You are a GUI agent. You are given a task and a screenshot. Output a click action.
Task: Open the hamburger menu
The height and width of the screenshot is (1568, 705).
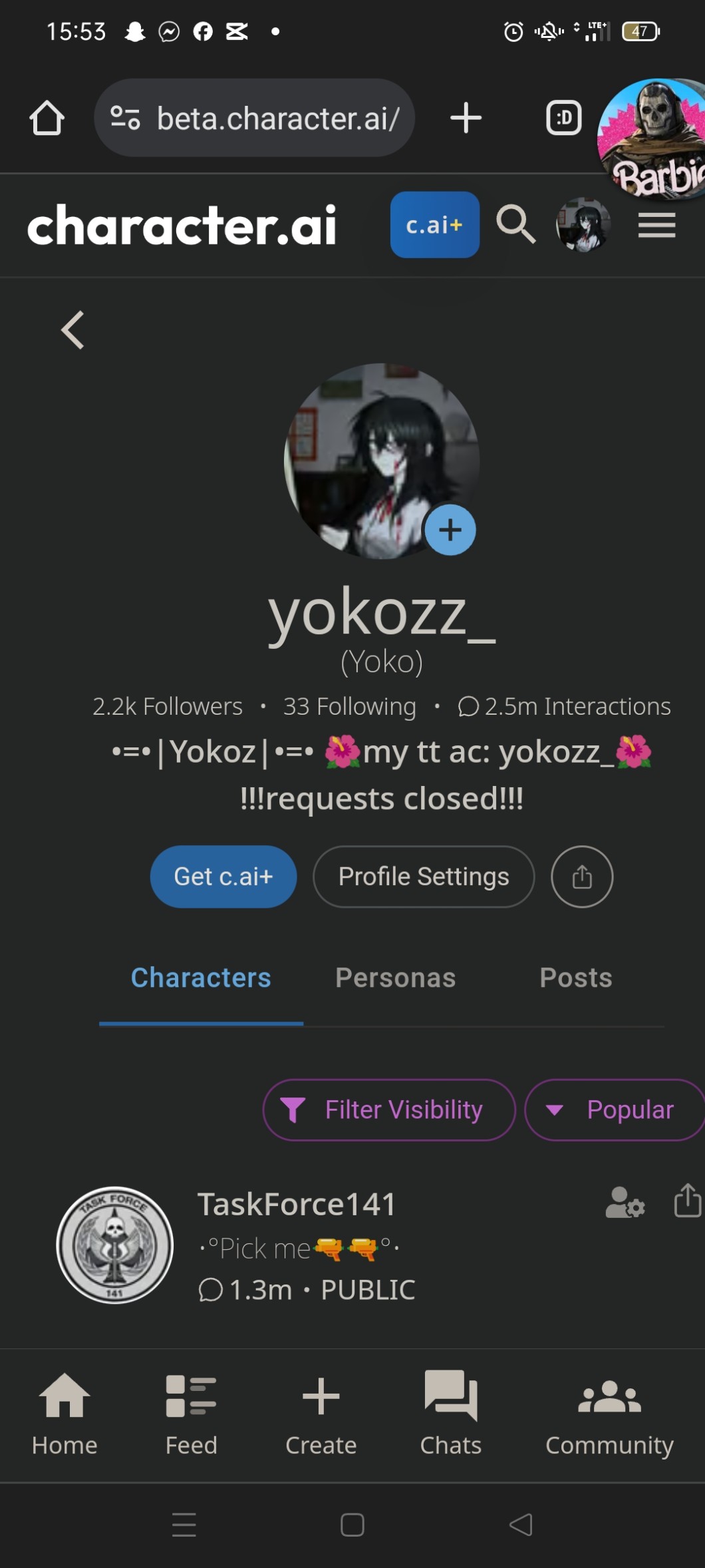pyautogui.click(x=656, y=225)
